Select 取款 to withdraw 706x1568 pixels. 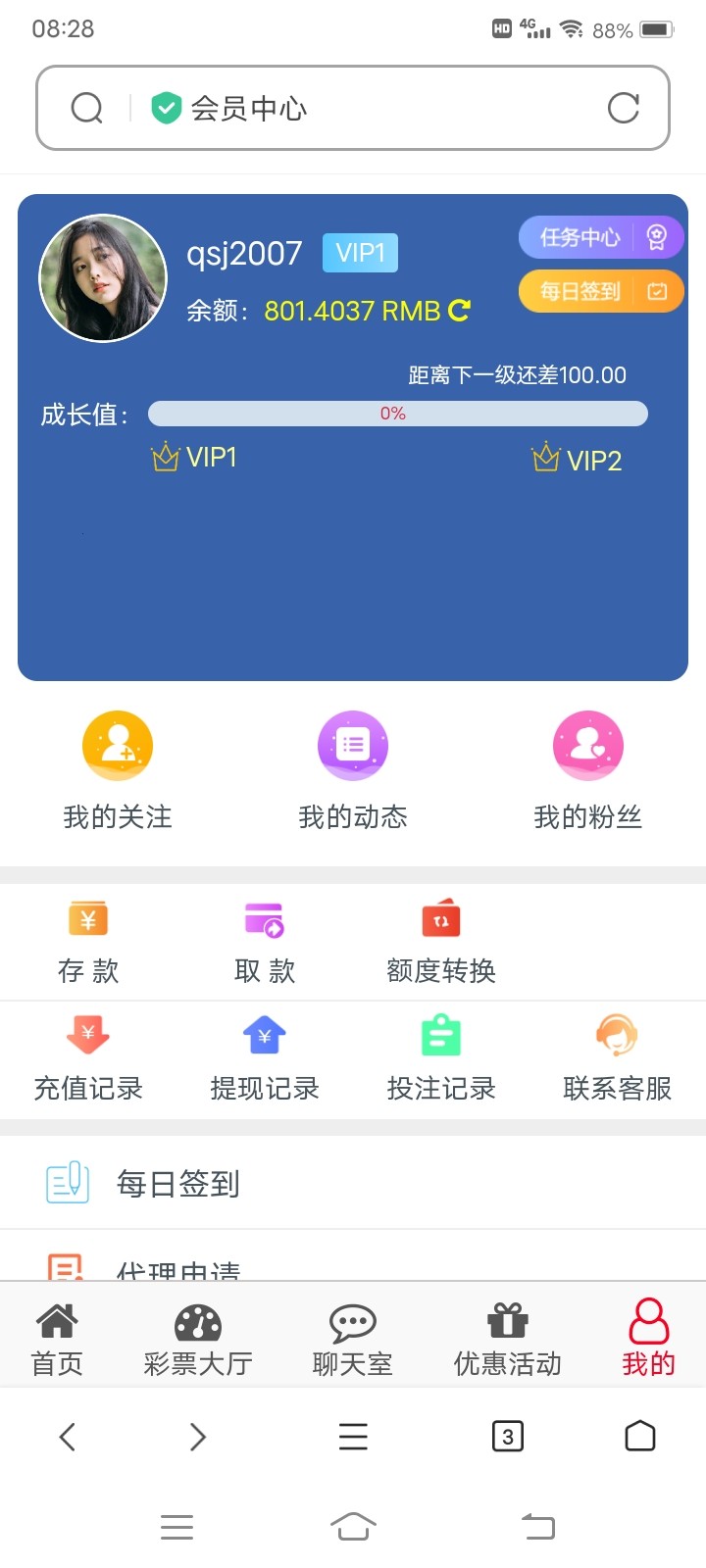pos(265,941)
